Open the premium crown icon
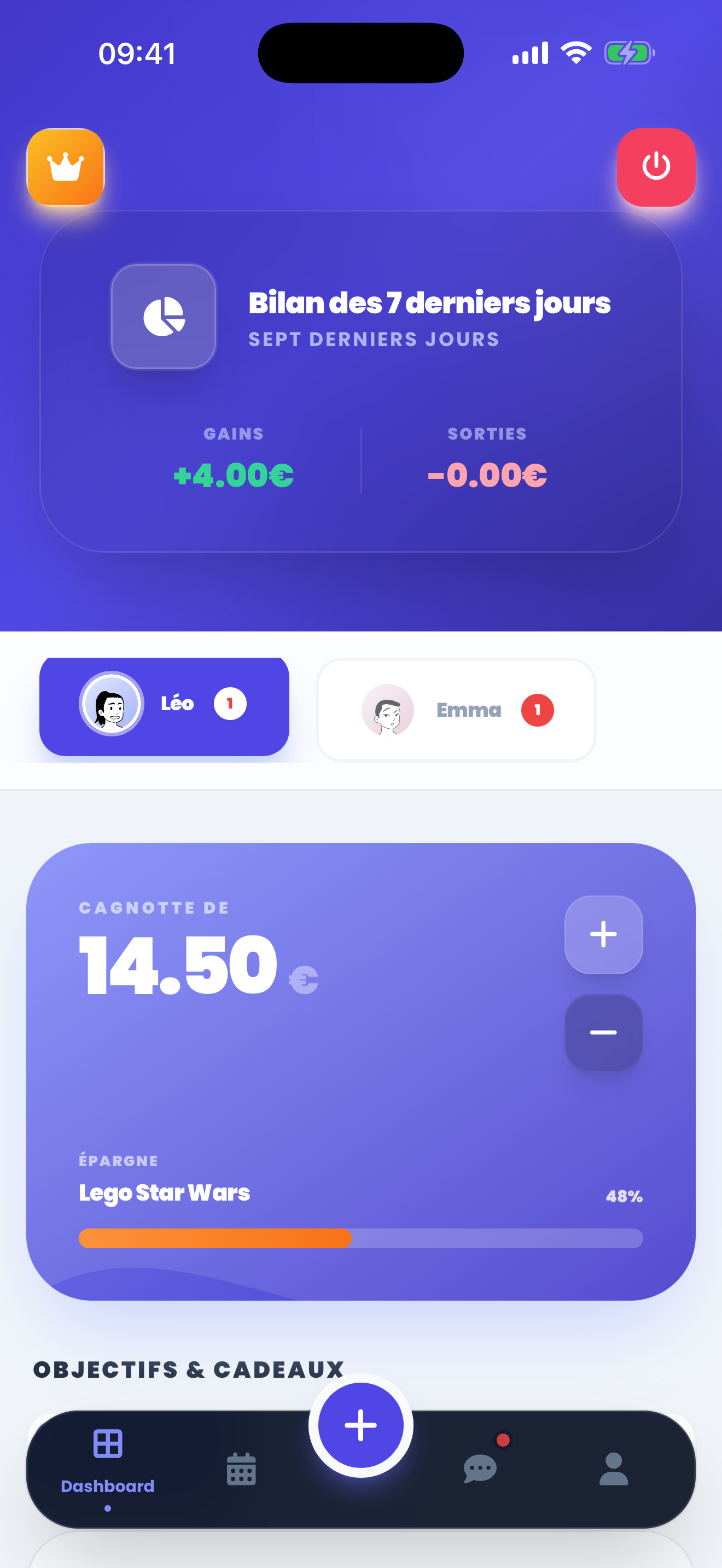The height and width of the screenshot is (1568, 722). tap(66, 167)
